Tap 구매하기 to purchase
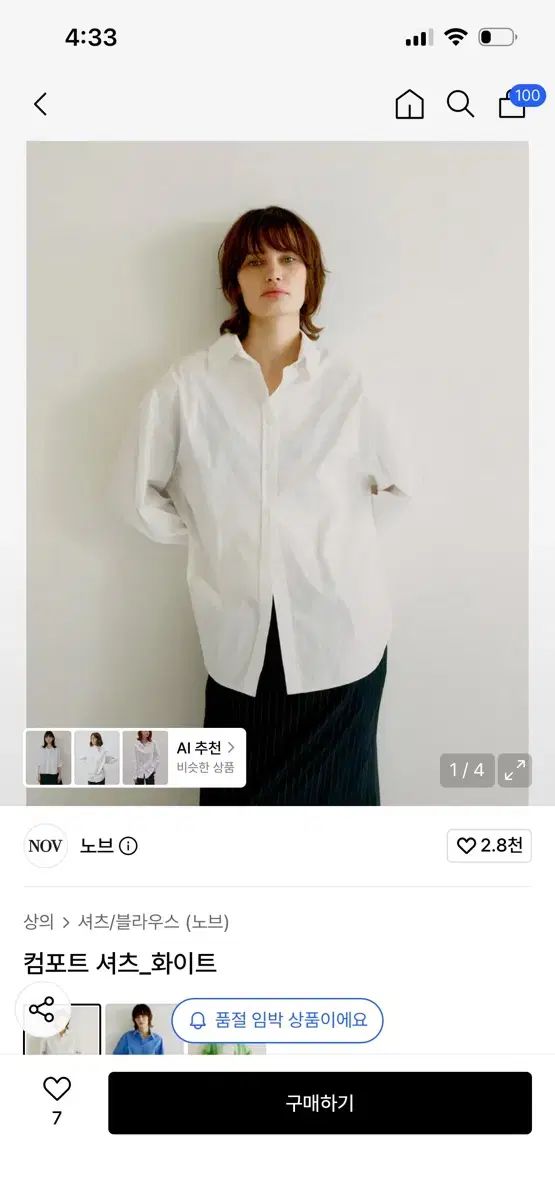The width and height of the screenshot is (555, 1200). 320,1103
